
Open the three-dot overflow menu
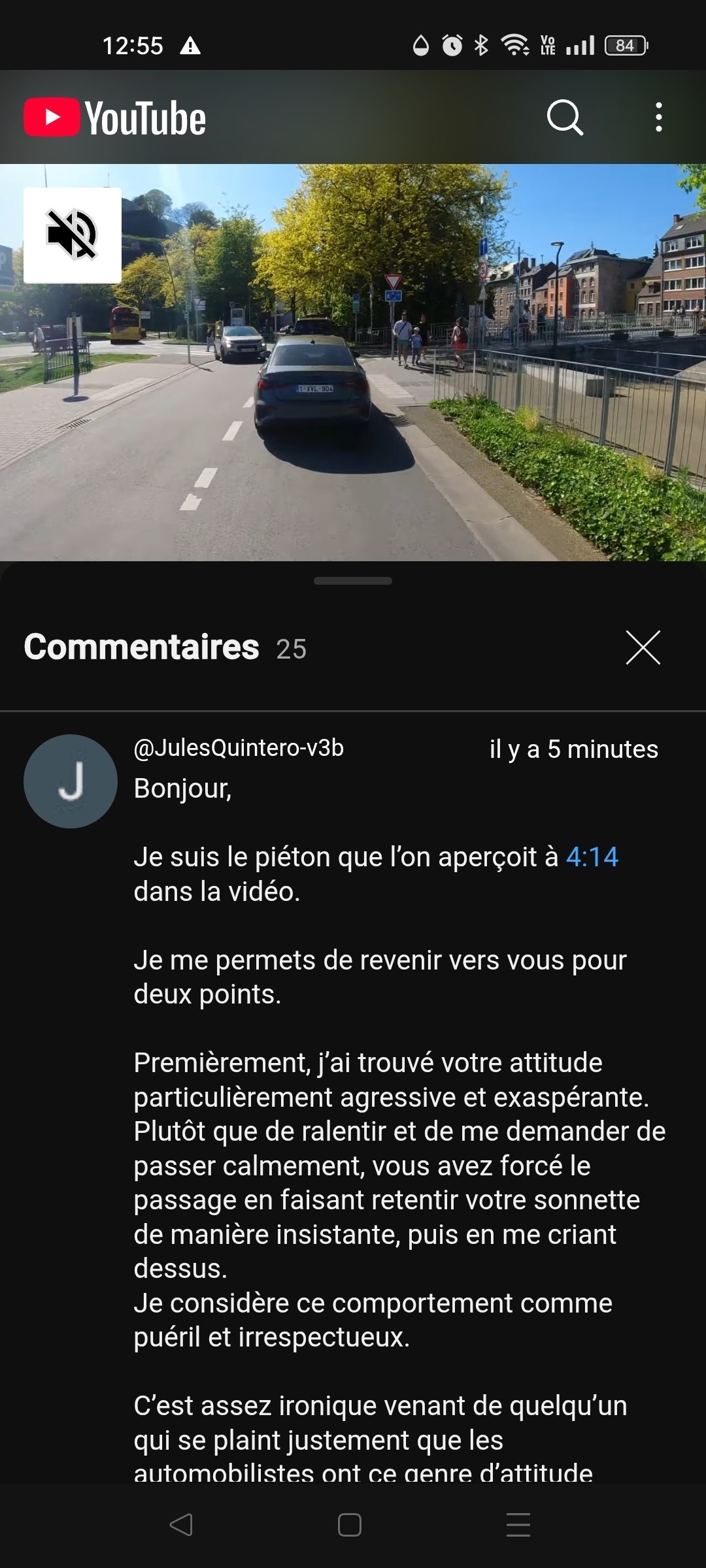tap(658, 118)
